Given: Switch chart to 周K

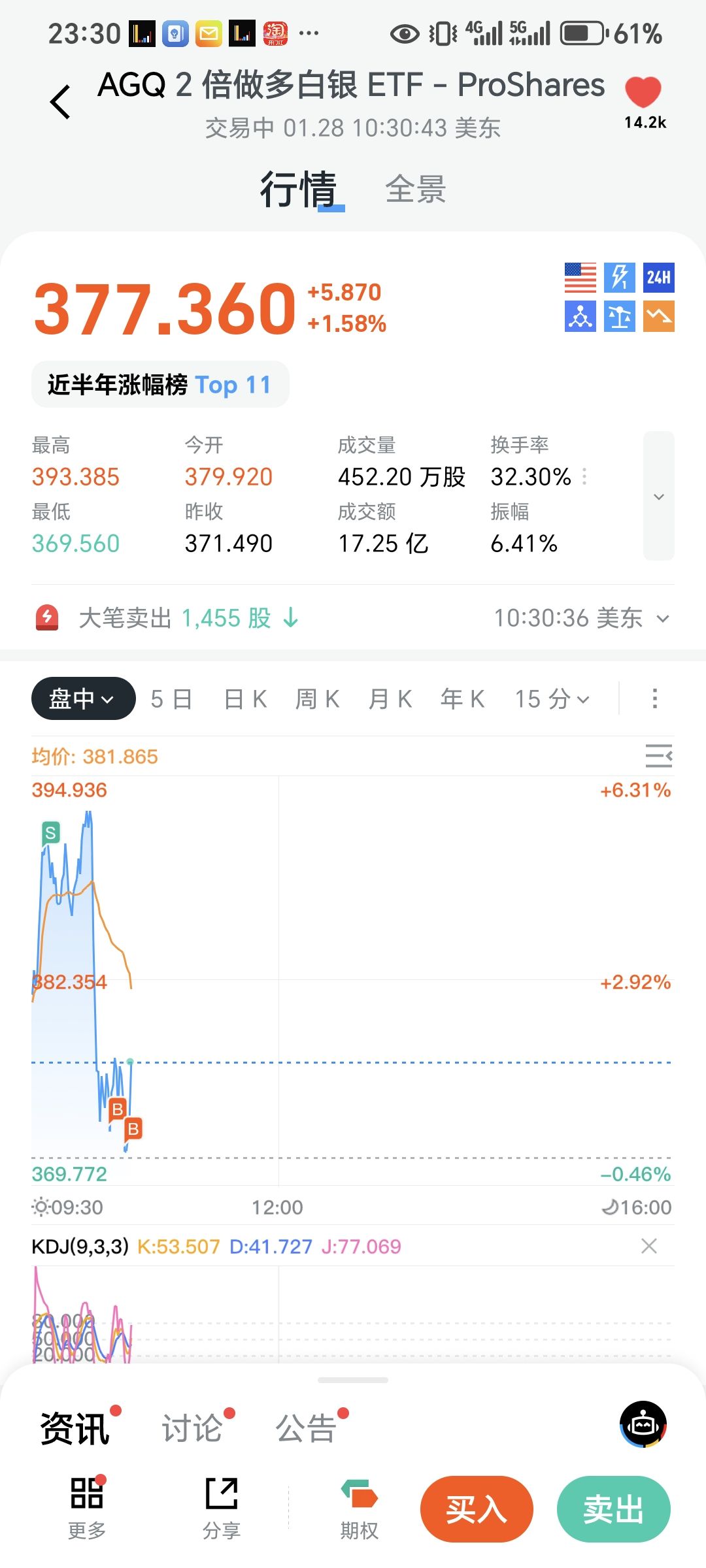Looking at the screenshot, I should tap(318, 699).
